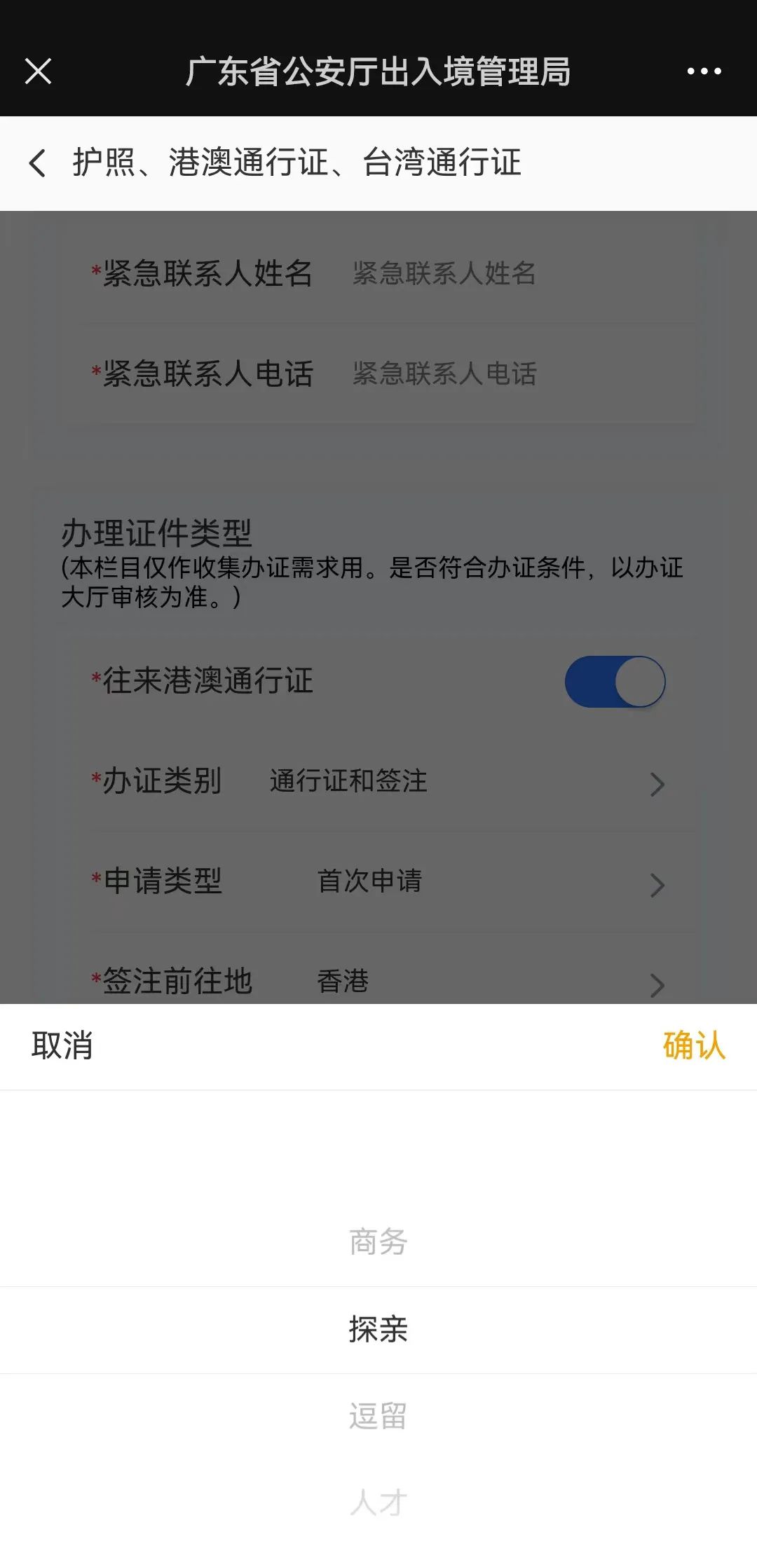Open the three-dot overflow menu
This screenshot has width=757, height=1568.
click(704, 71)
